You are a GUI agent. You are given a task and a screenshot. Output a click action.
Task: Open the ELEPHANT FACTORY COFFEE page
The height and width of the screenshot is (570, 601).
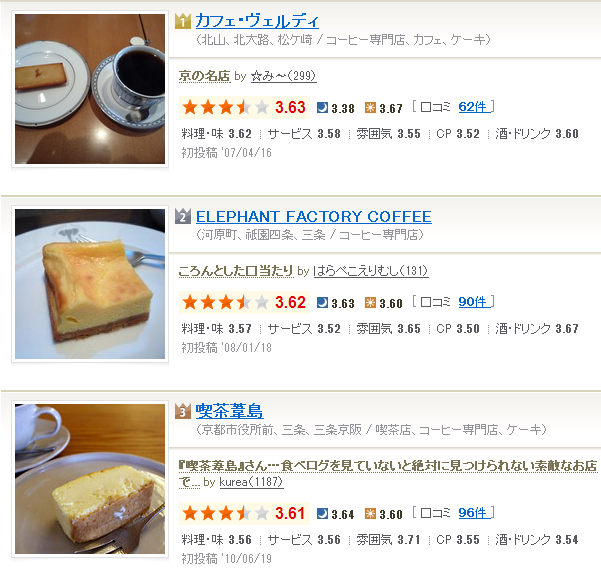(313, 216)
